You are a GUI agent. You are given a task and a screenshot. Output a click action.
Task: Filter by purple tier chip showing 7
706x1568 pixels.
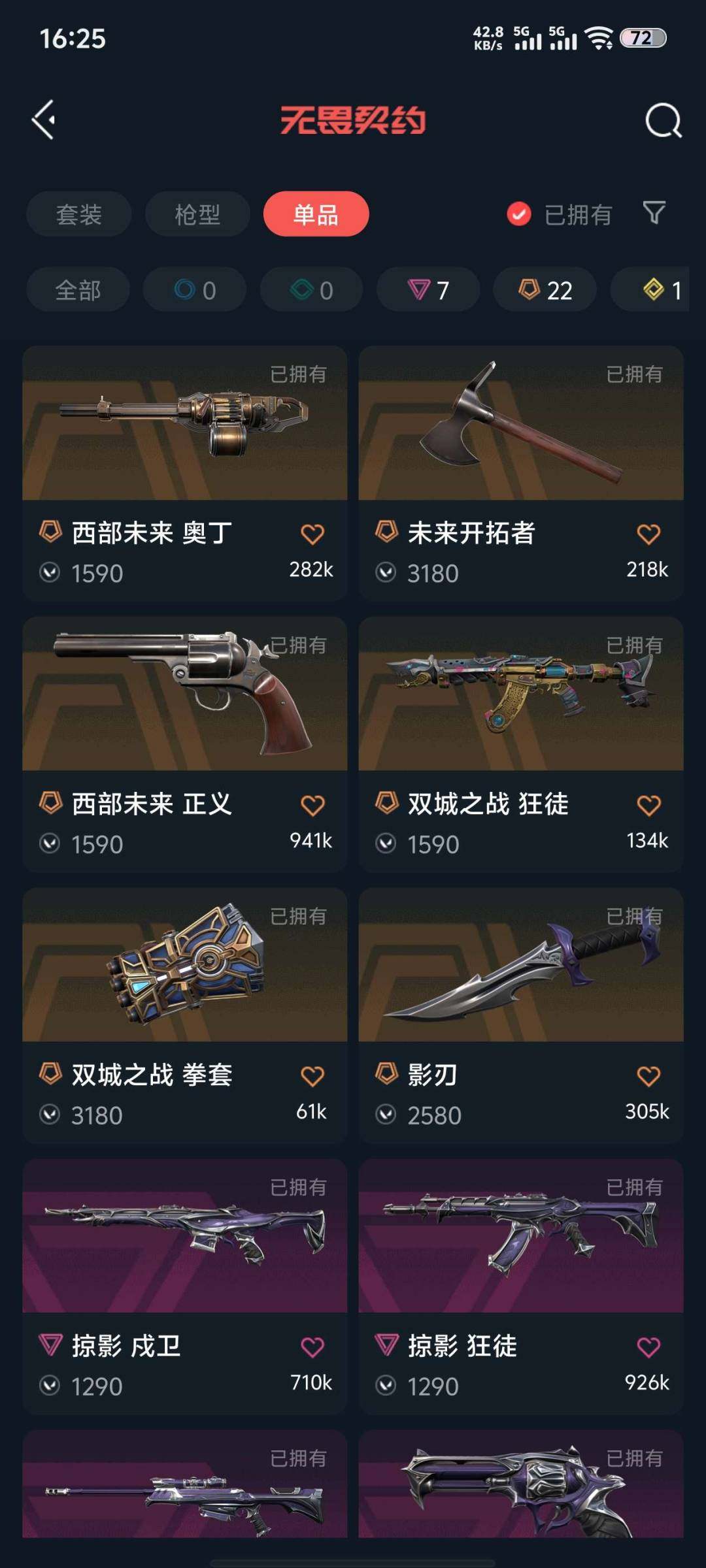tap(428, 290)
